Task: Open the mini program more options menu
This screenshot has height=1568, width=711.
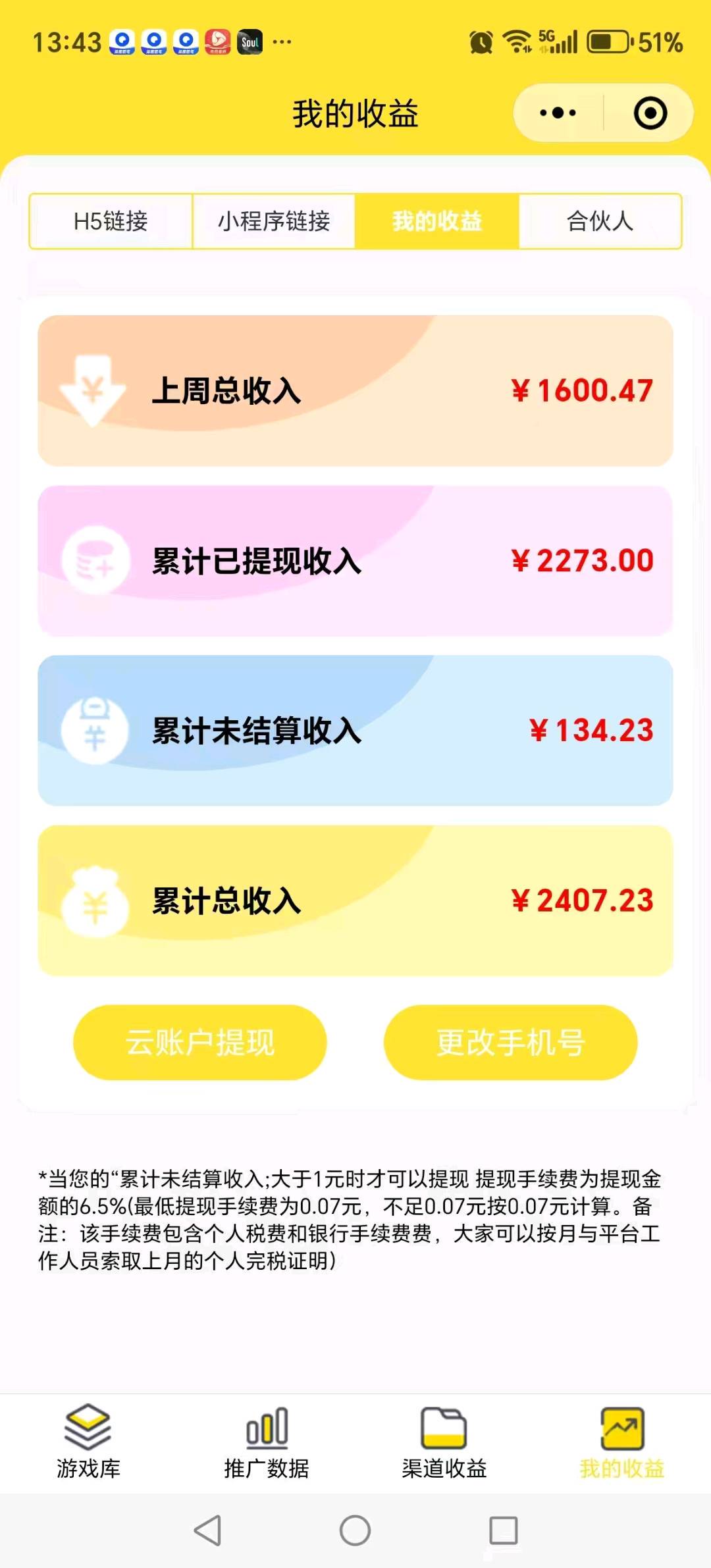Action: pyautogui.click(x=558, y=113)
